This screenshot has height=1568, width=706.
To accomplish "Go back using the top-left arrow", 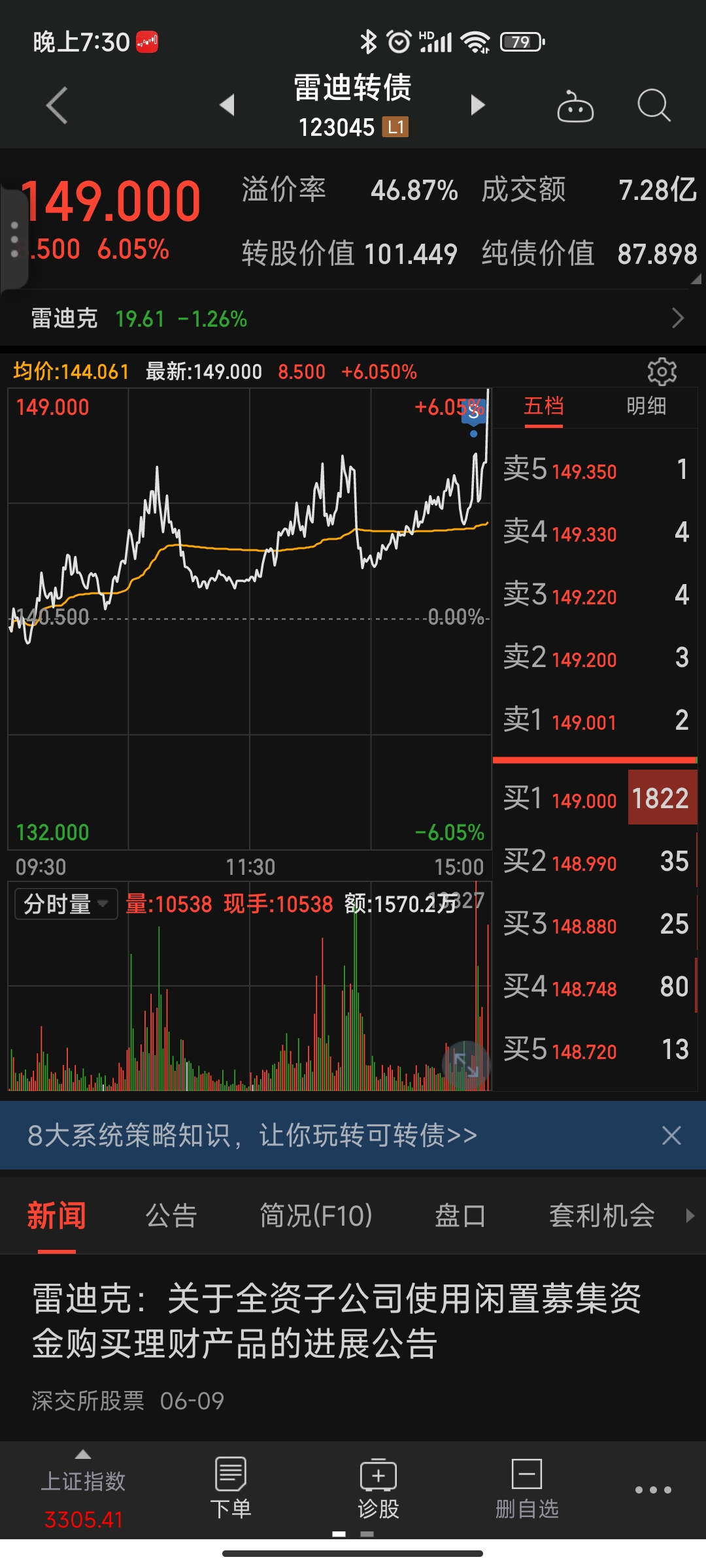I will [x=58, y=105].
